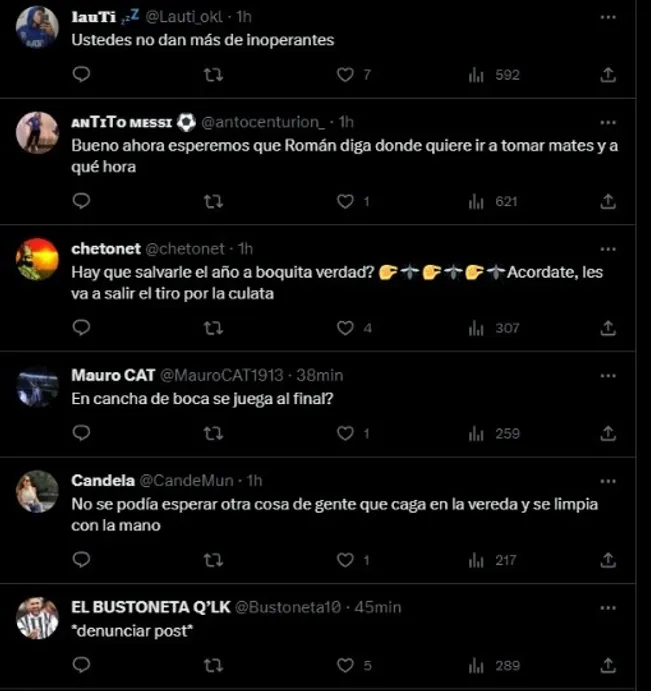Open Candela's profile picture

click(x=37, y=491)
